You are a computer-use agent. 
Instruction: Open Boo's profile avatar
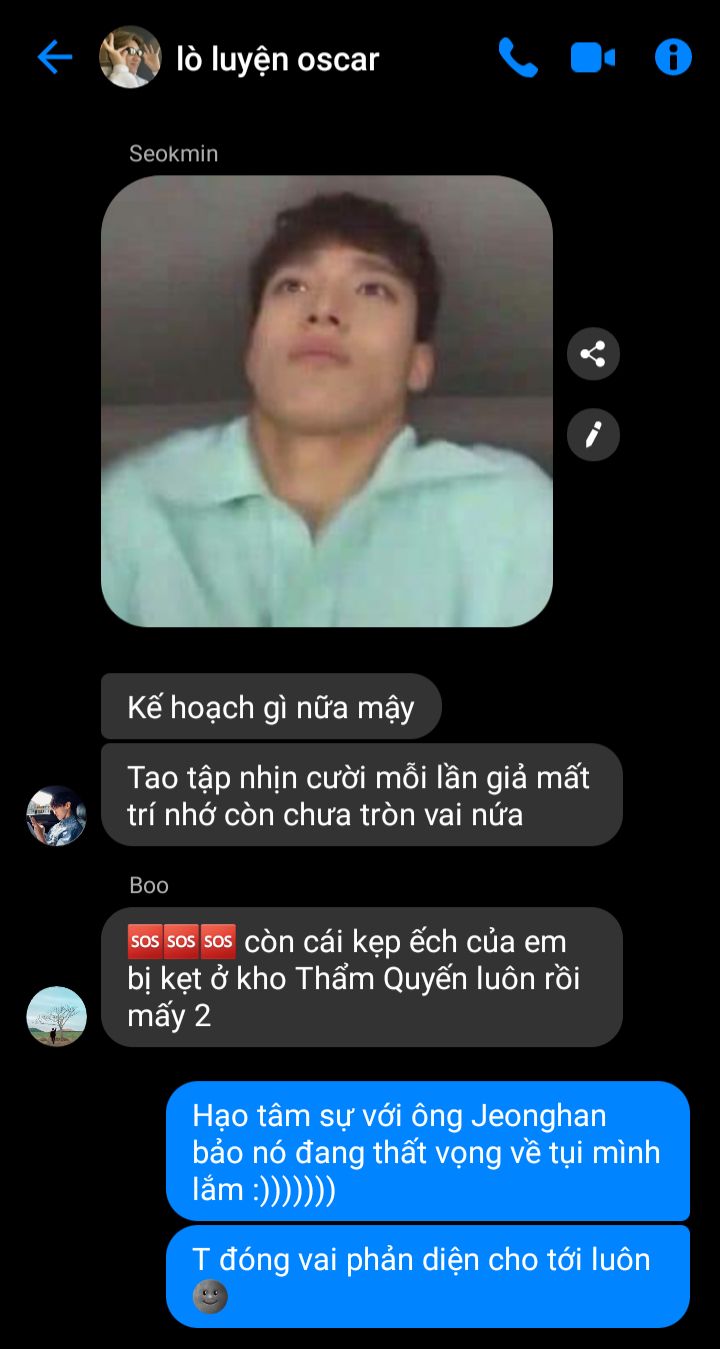[56, 1016]
